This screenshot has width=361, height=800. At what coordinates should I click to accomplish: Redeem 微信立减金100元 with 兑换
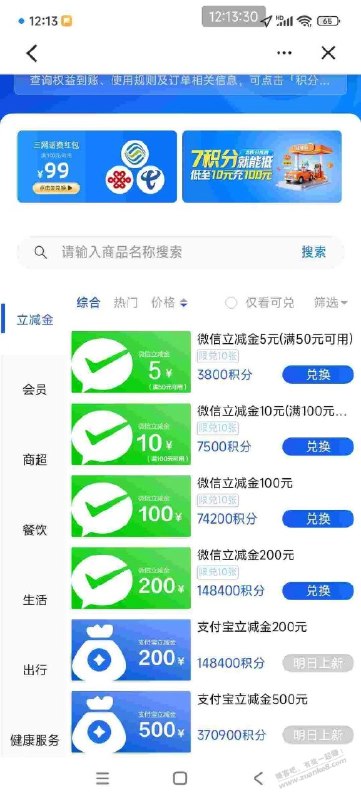318,519
